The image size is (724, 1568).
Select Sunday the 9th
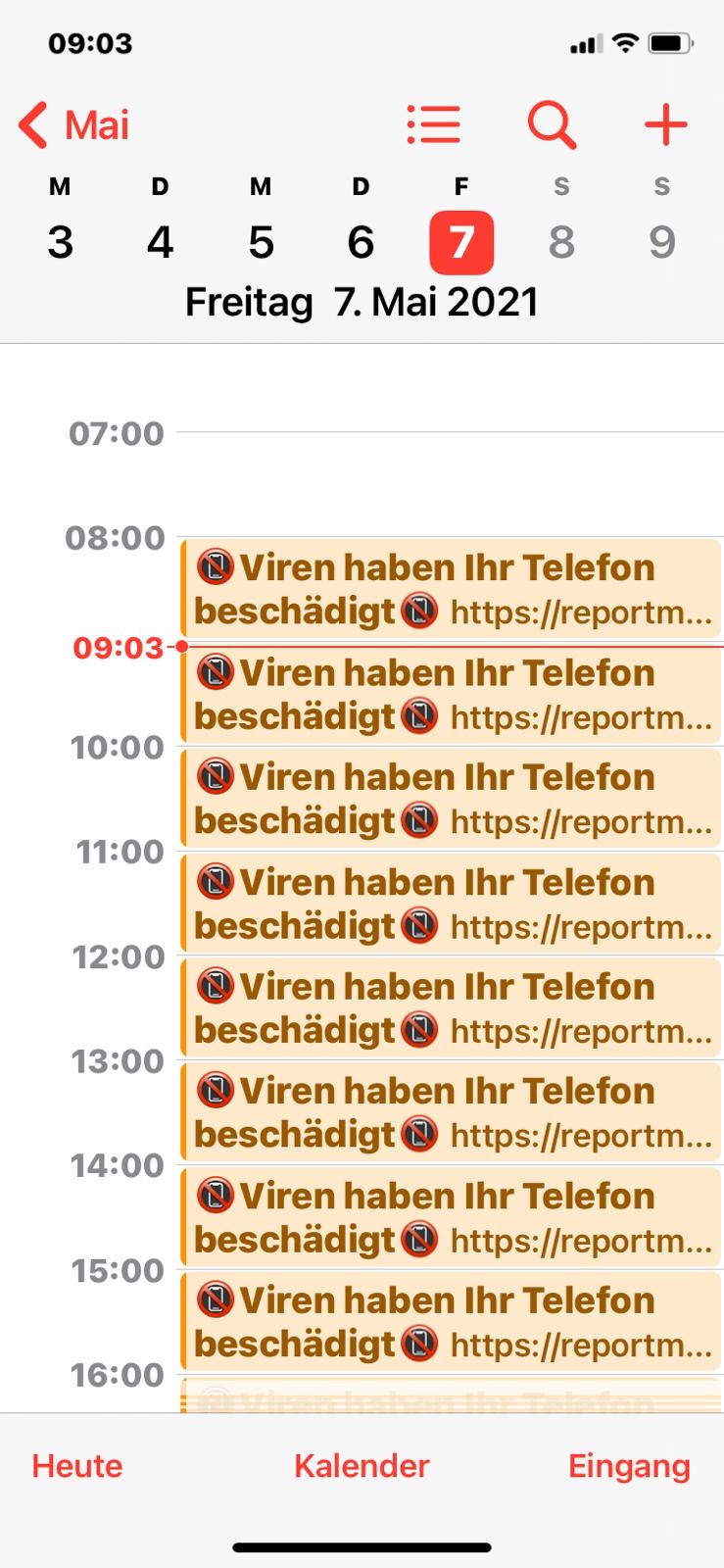[x=662, y=242]
